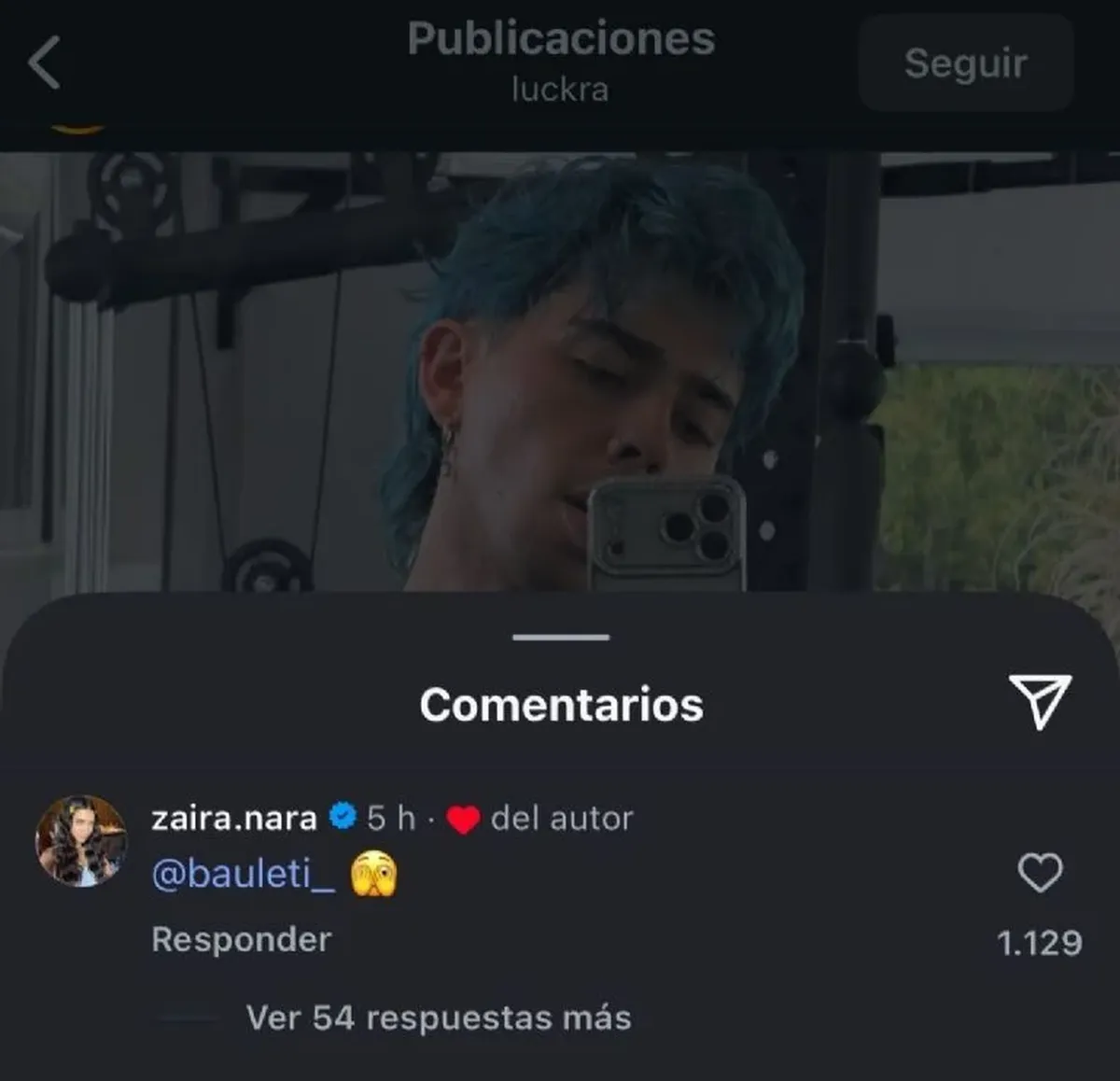Go back using the top-left arrow
1120x1081 pixels.
[45, 63]
